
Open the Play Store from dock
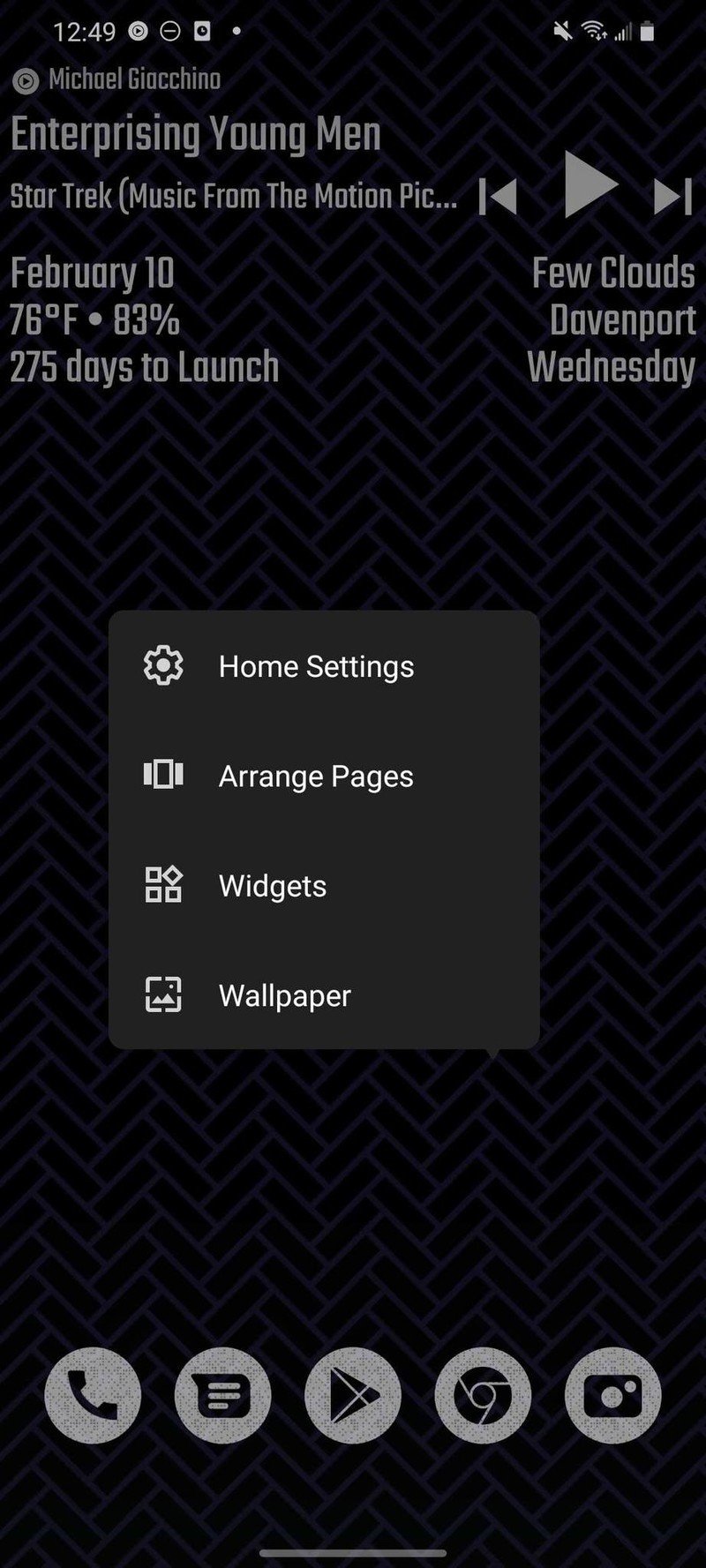tap(353, 1396)
